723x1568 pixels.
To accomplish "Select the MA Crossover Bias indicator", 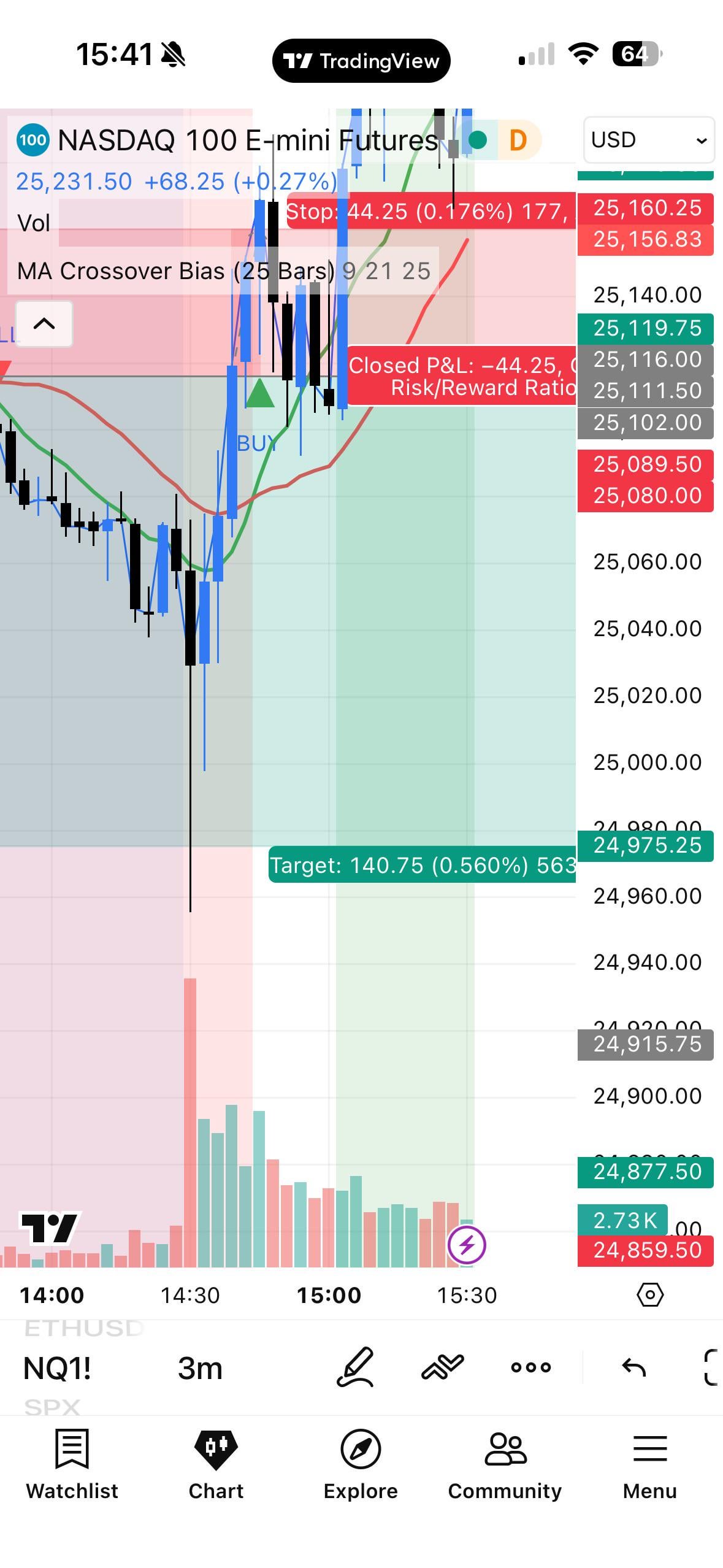I will (x=175, y=271).
